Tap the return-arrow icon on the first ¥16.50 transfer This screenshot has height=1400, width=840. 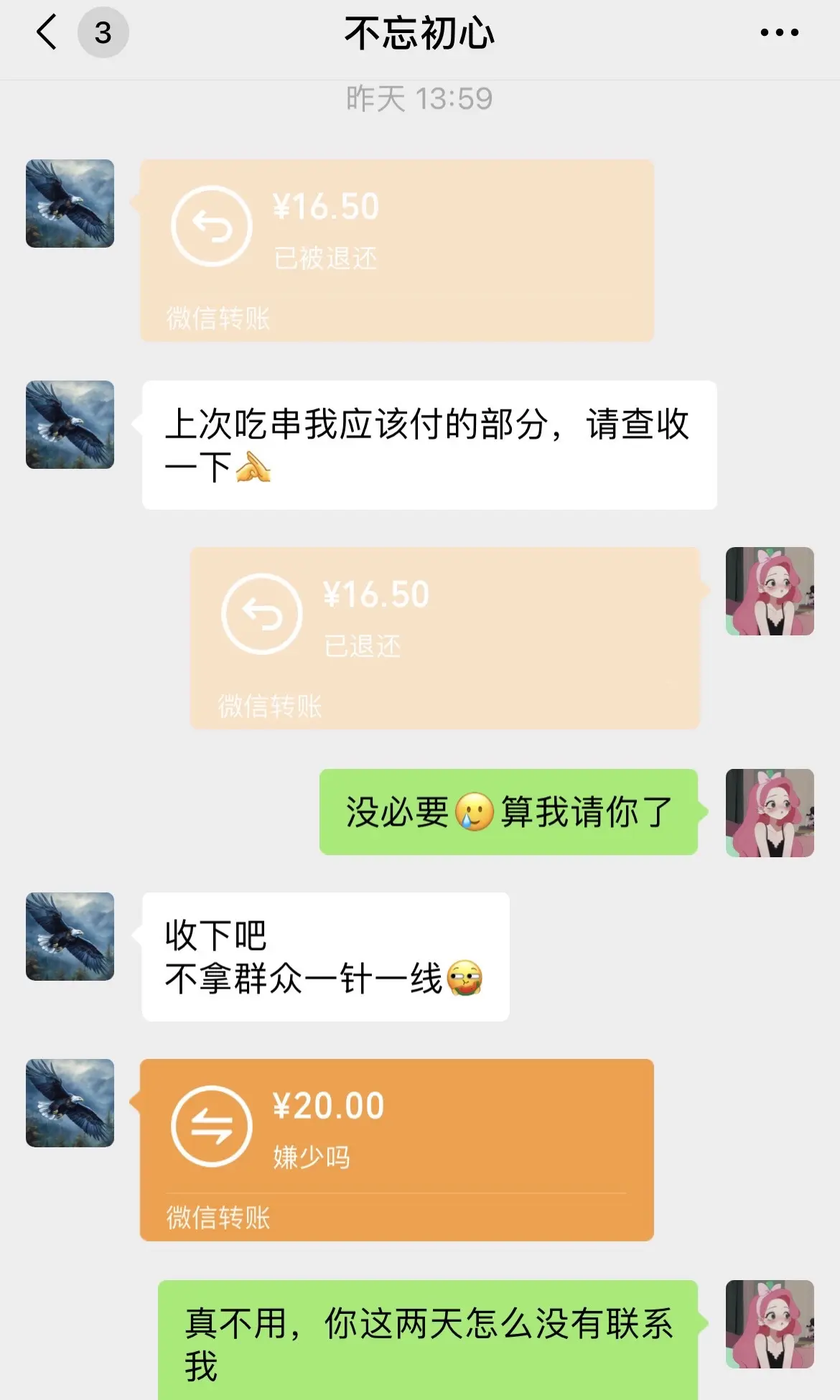(211, 225)
